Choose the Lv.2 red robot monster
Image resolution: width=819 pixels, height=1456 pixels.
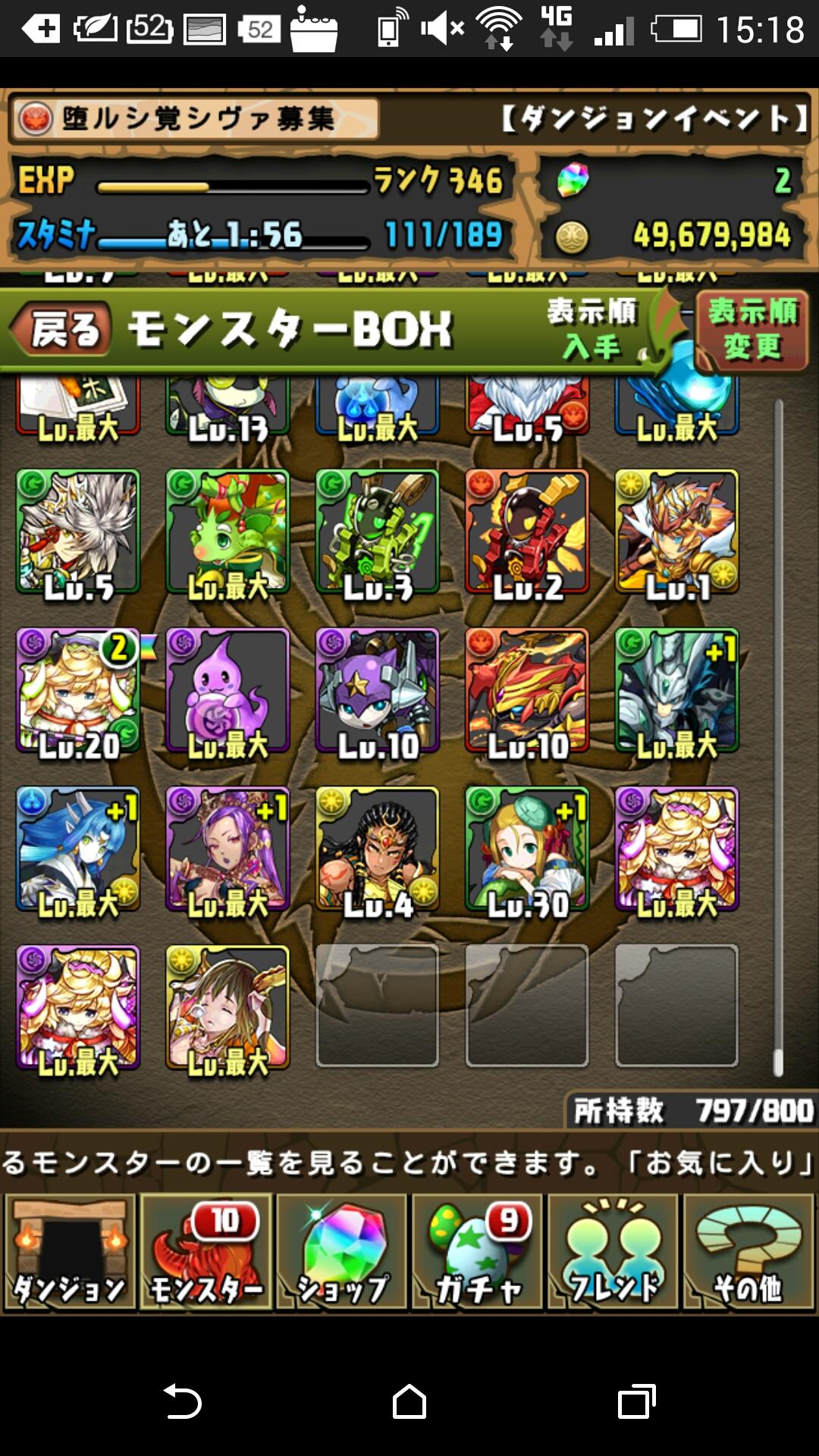(x=527, y=531)
